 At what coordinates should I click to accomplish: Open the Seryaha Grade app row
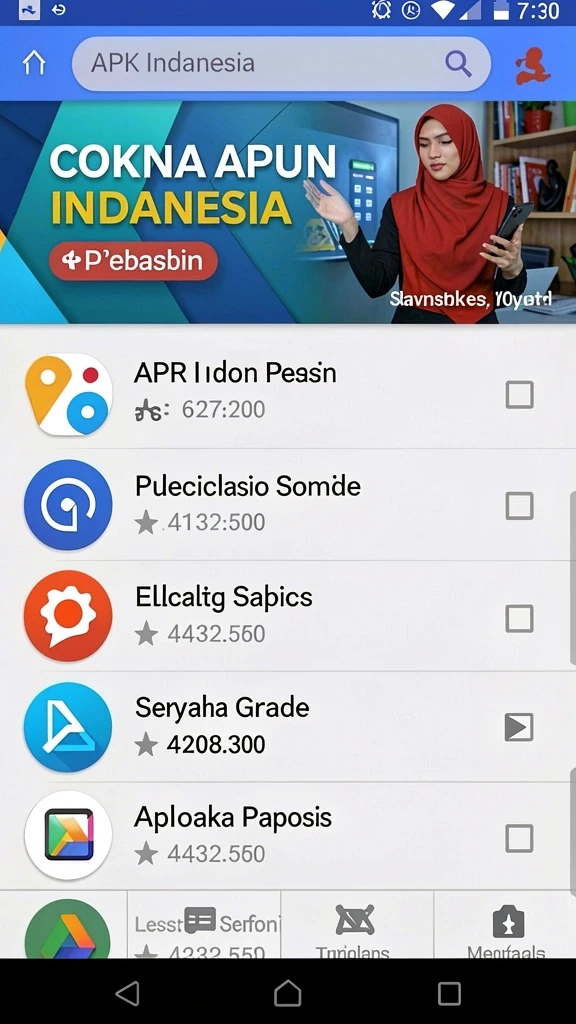coord(288,726)
